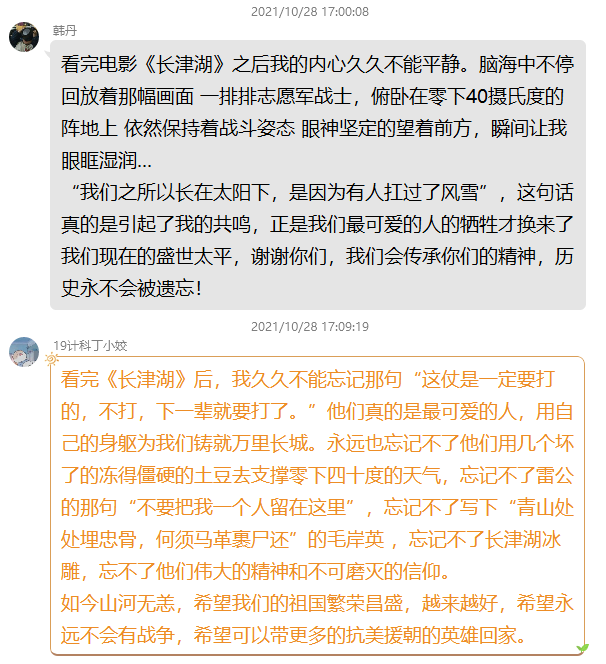Open 19计科丁小姣's profile avatar

click(x=24, y=352)
